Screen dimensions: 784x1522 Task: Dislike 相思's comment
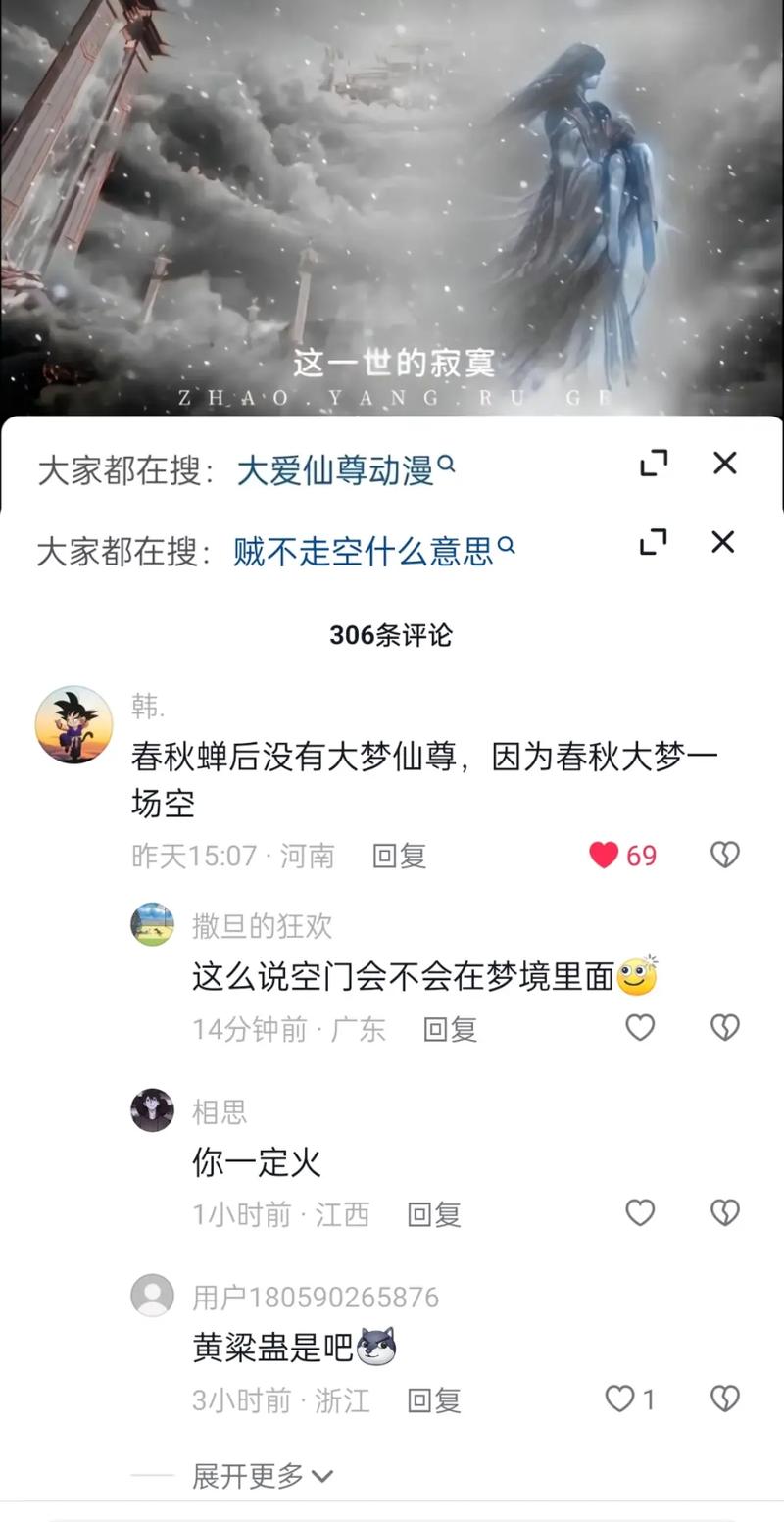point(724,1212)
